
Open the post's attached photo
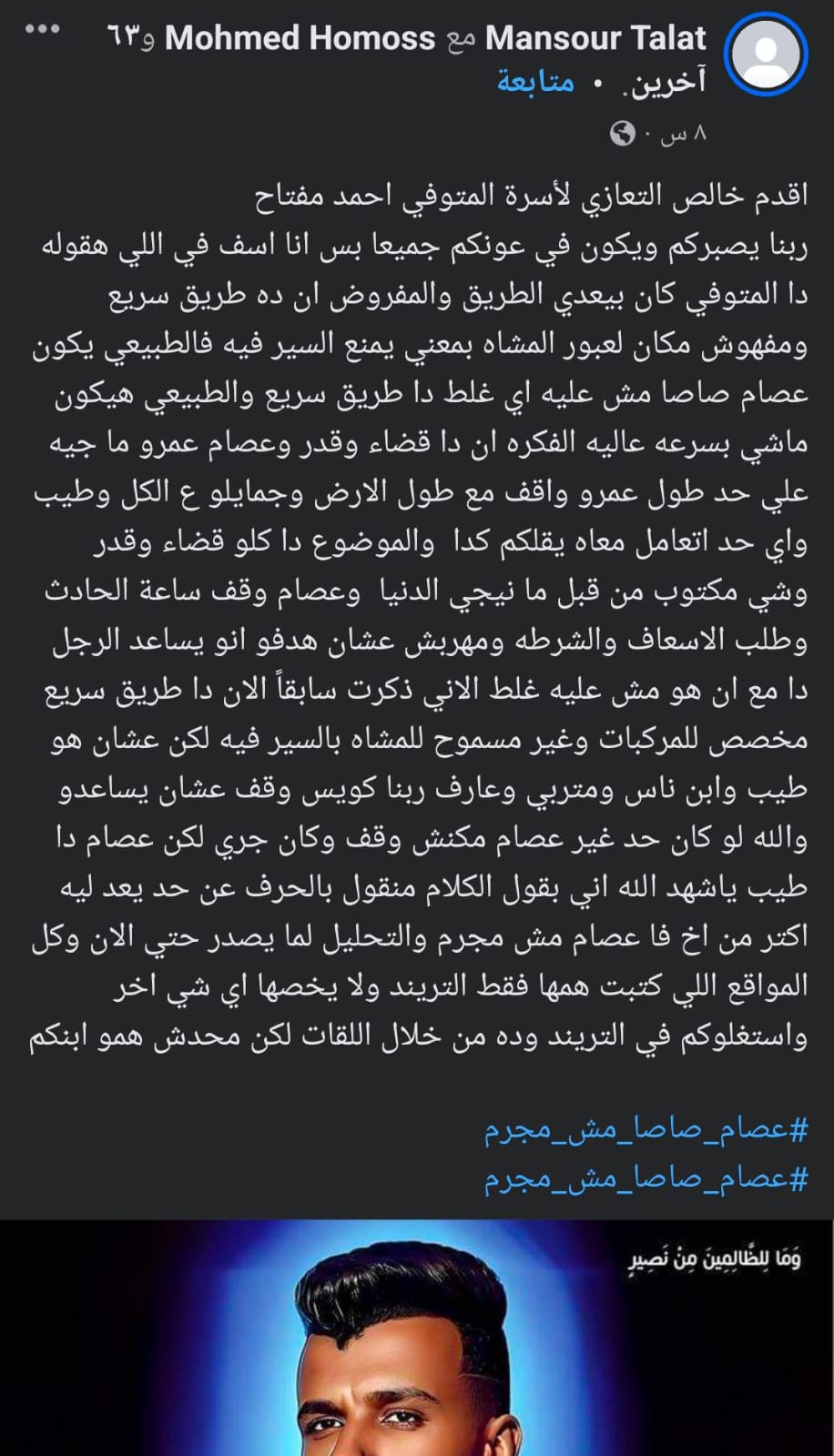coord(417,1338)
